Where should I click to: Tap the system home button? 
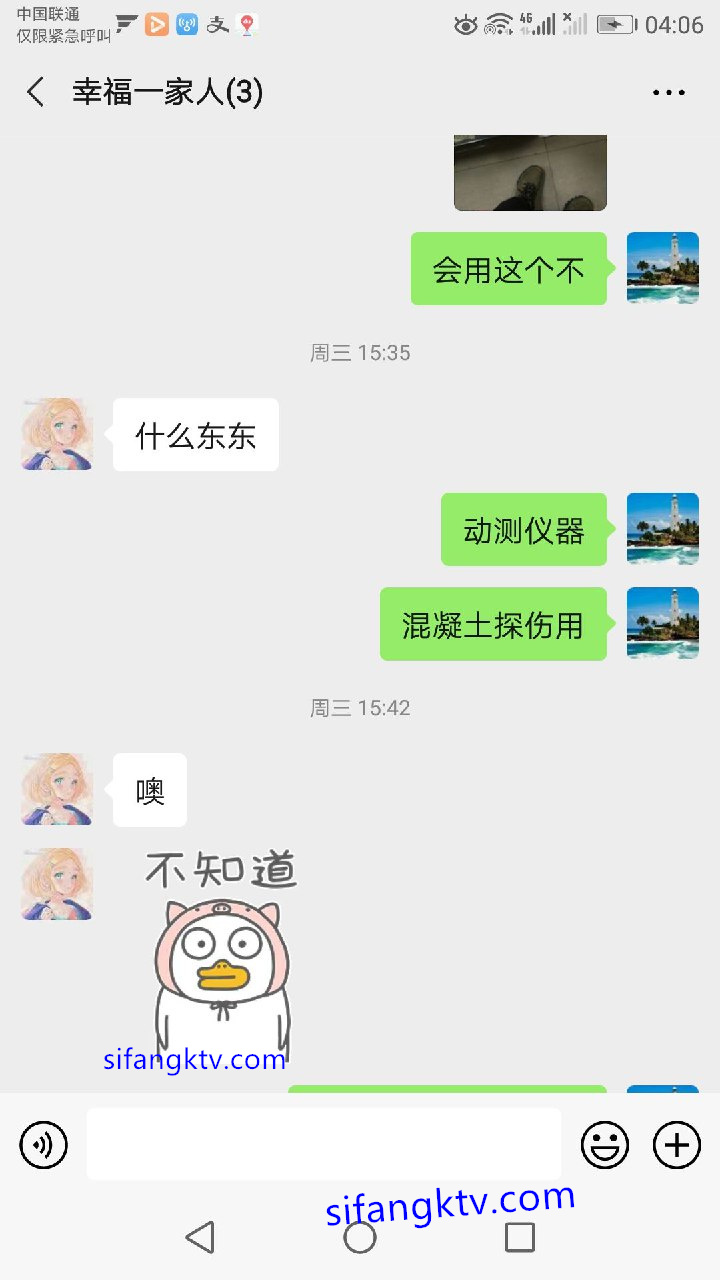click(x=360, y=1237)
